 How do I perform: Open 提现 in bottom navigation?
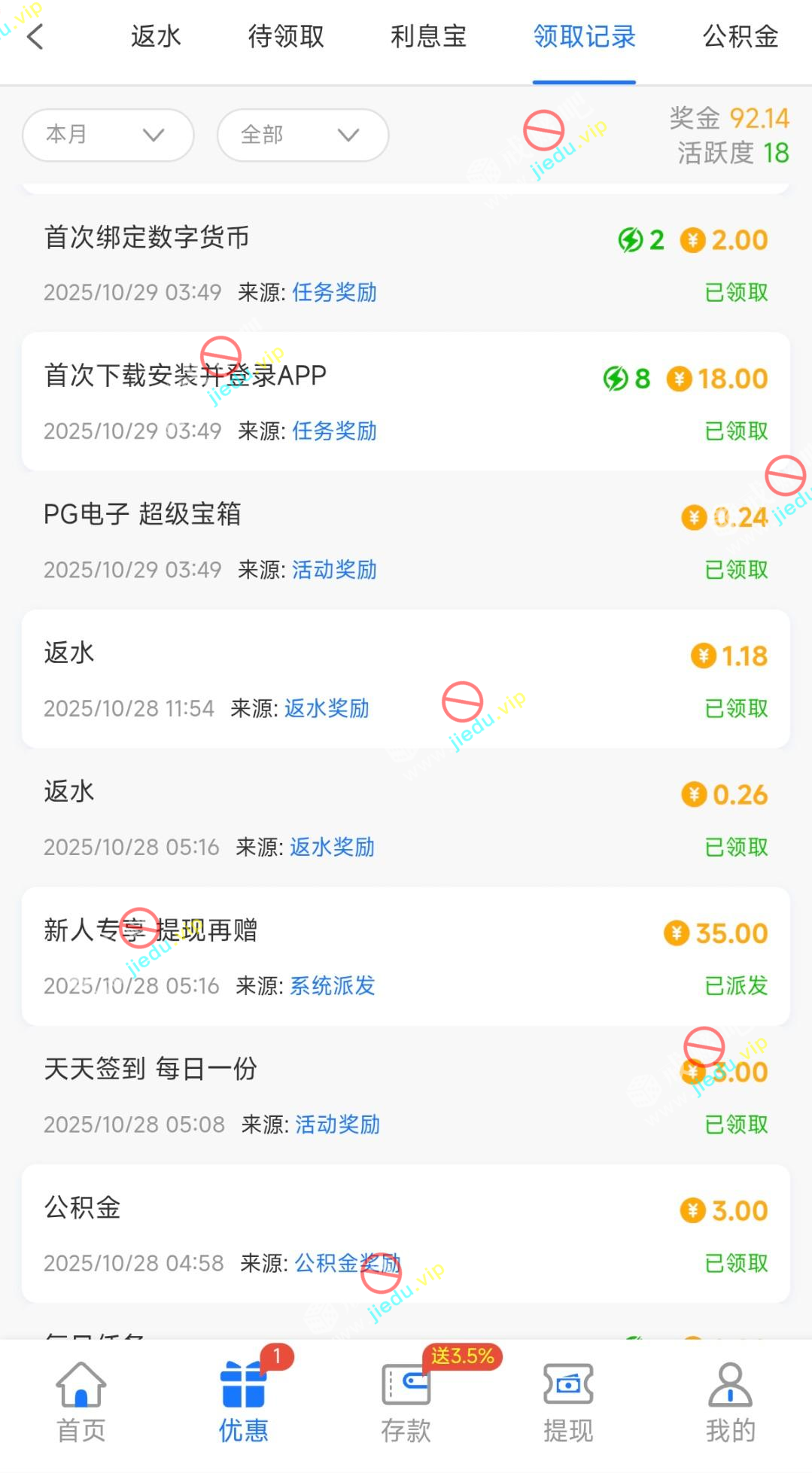pos(568,1401)
